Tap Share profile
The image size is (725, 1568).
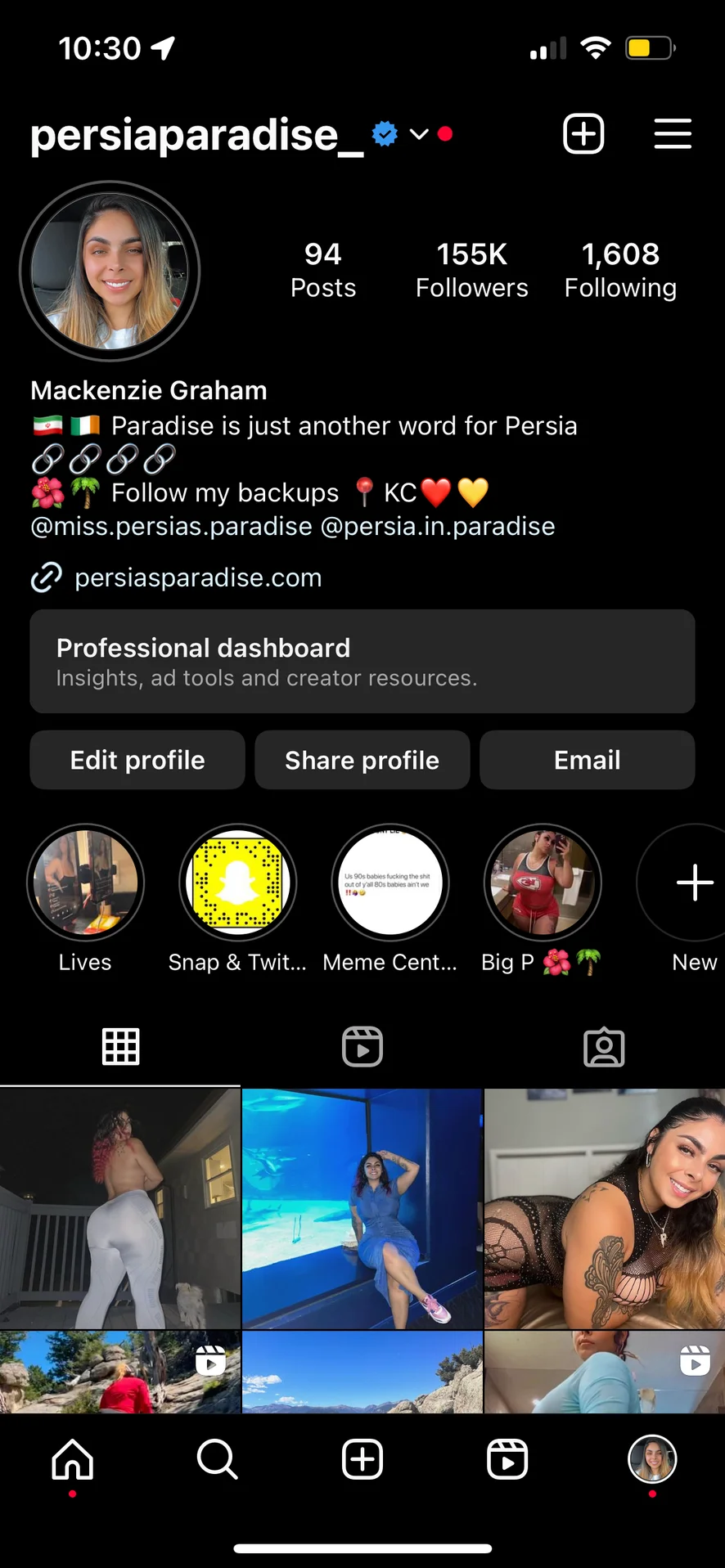click(362, 760)
